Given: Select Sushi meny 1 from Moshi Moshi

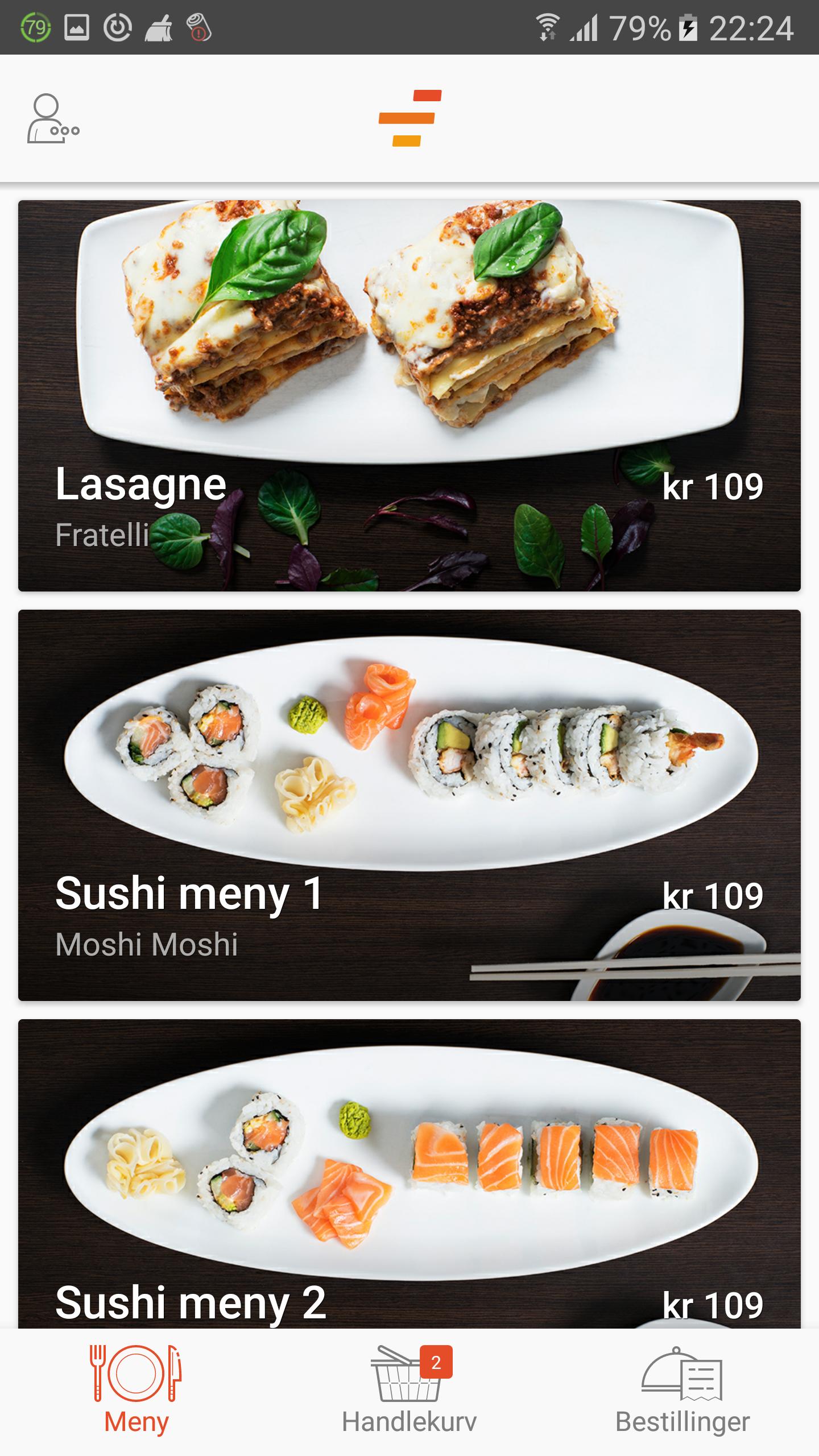Looking at the screenshot, I should point(409,805).
